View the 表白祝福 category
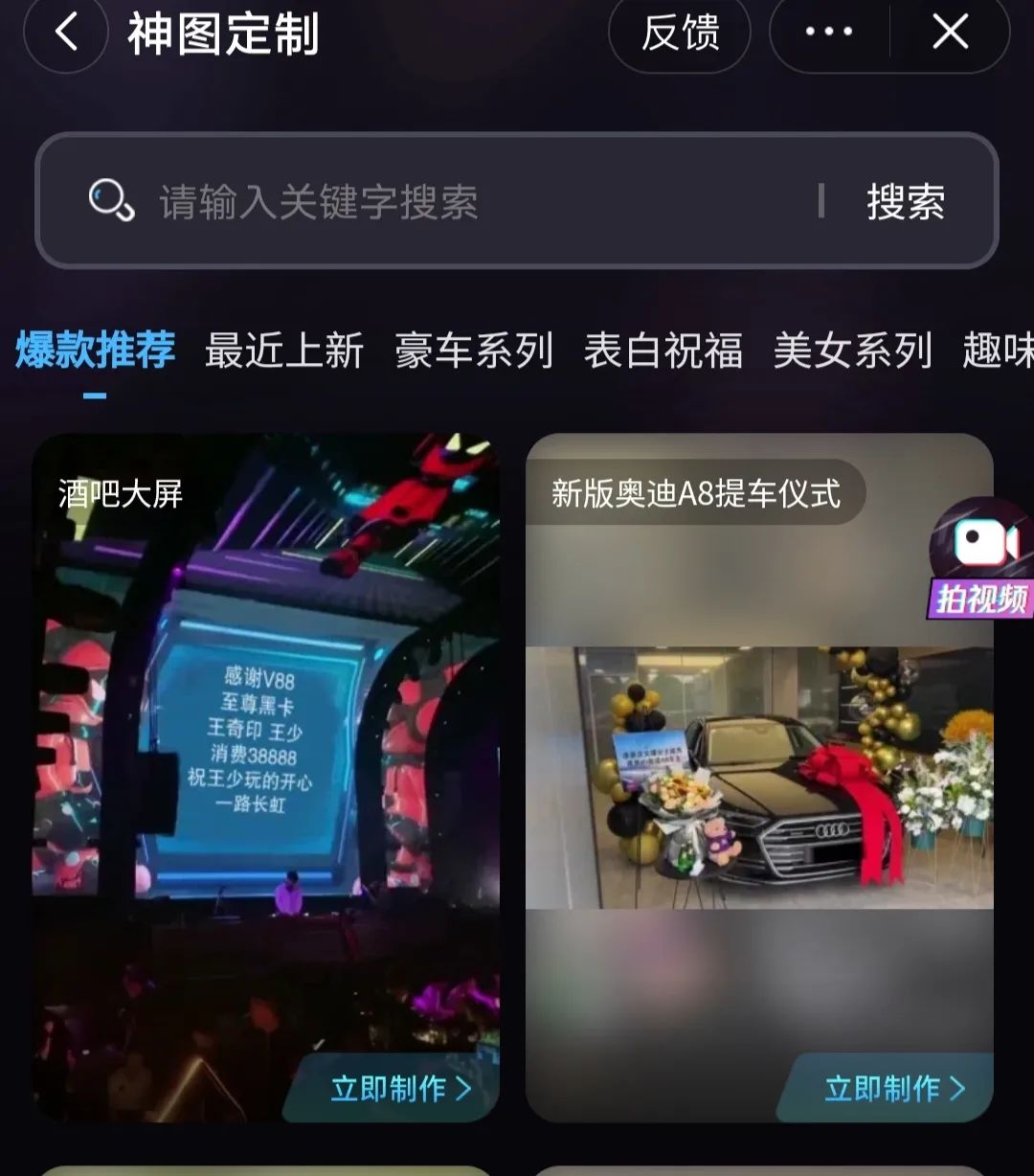 pos(663,351)
